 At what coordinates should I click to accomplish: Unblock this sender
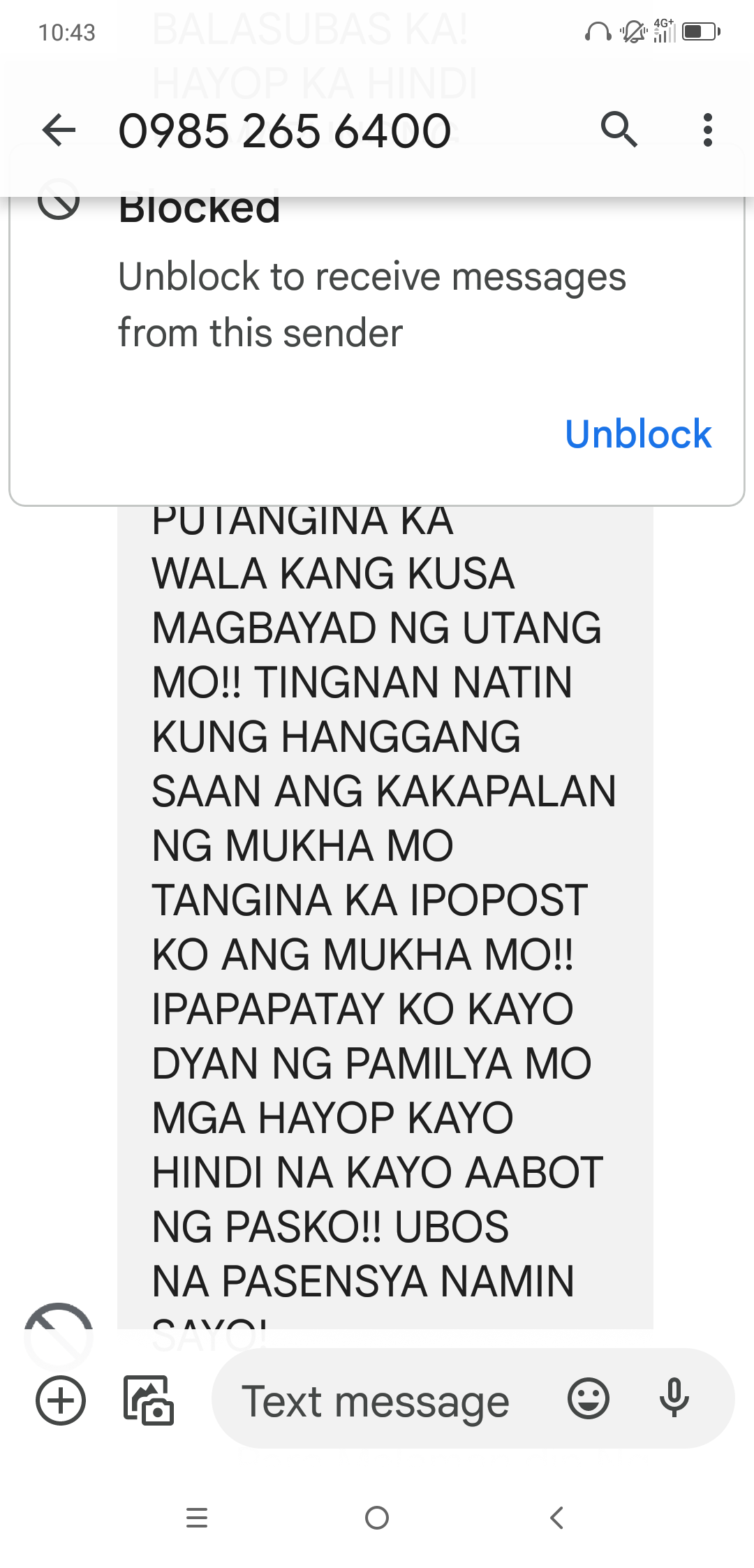pos(637,434)
